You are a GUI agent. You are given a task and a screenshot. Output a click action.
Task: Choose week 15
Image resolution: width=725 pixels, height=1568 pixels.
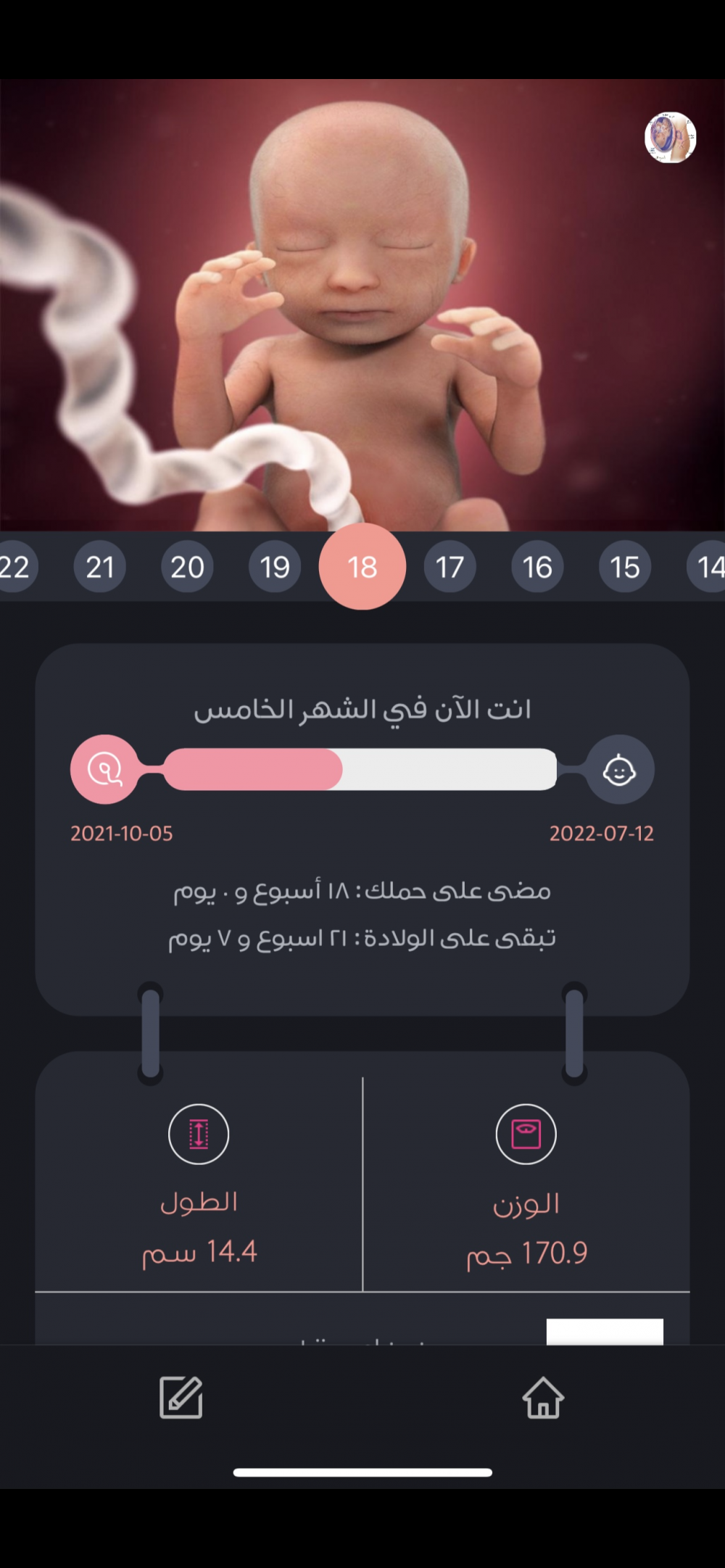624,566
